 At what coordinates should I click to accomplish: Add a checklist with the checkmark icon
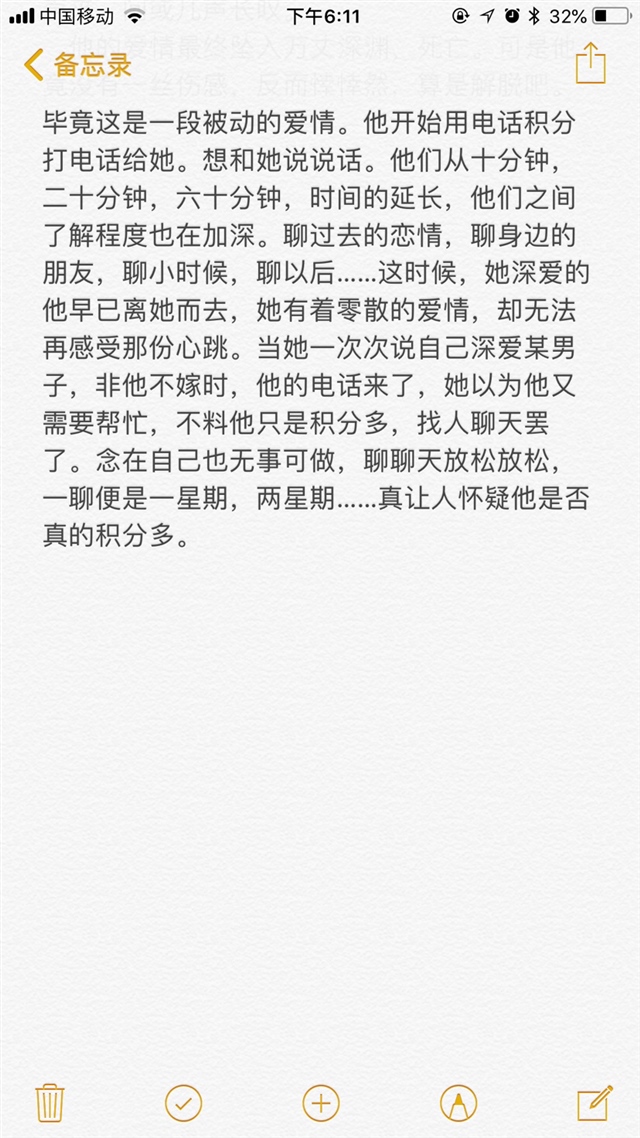tap(183, 1103)
